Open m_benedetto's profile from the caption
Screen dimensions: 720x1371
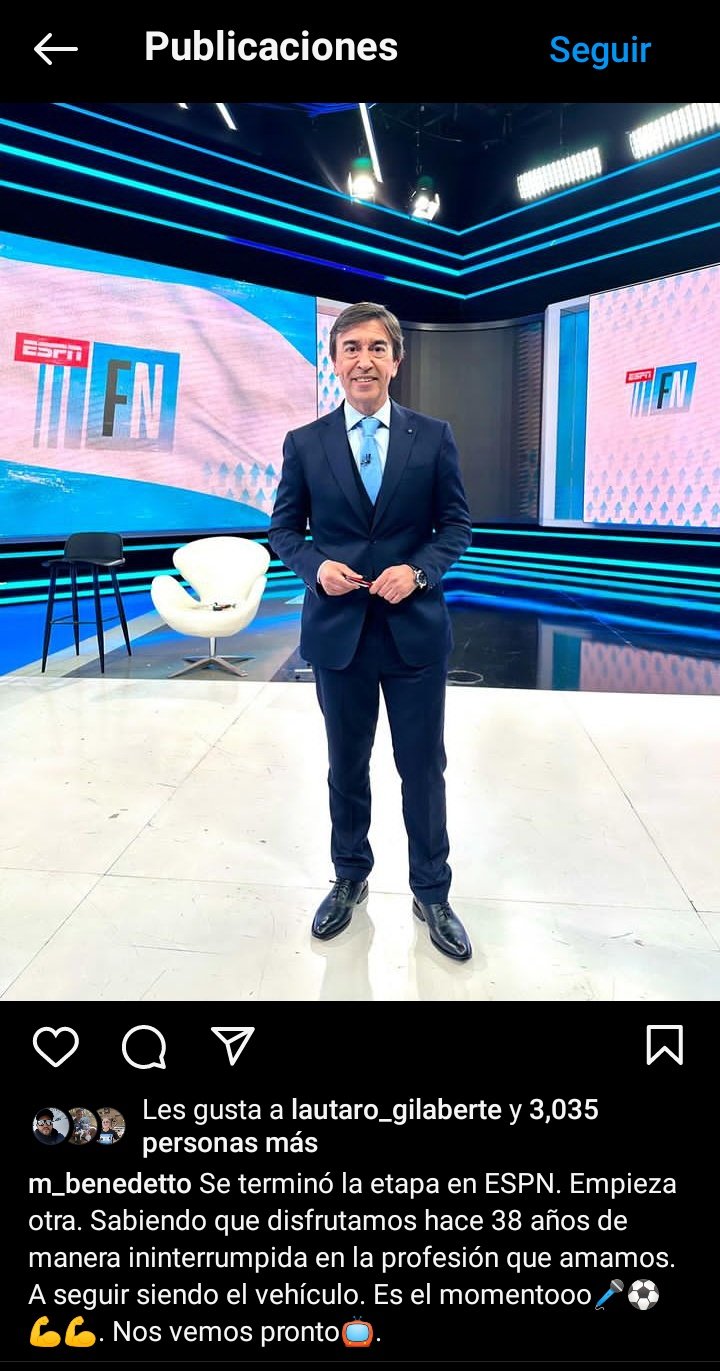110,1184
